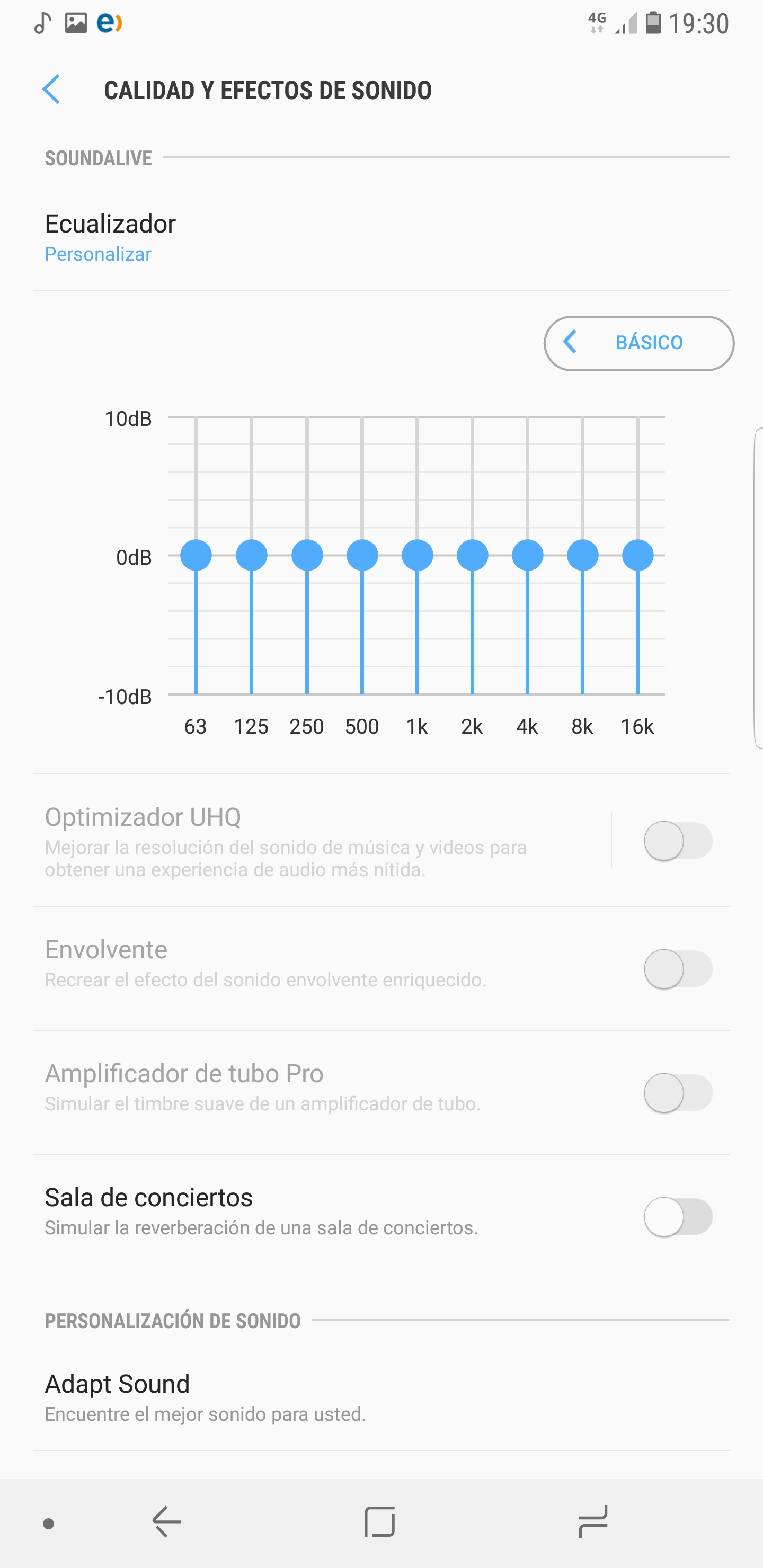Tap the 1k equalizer slider
The width and height of the screenshot is (763, 1568).
417,555
